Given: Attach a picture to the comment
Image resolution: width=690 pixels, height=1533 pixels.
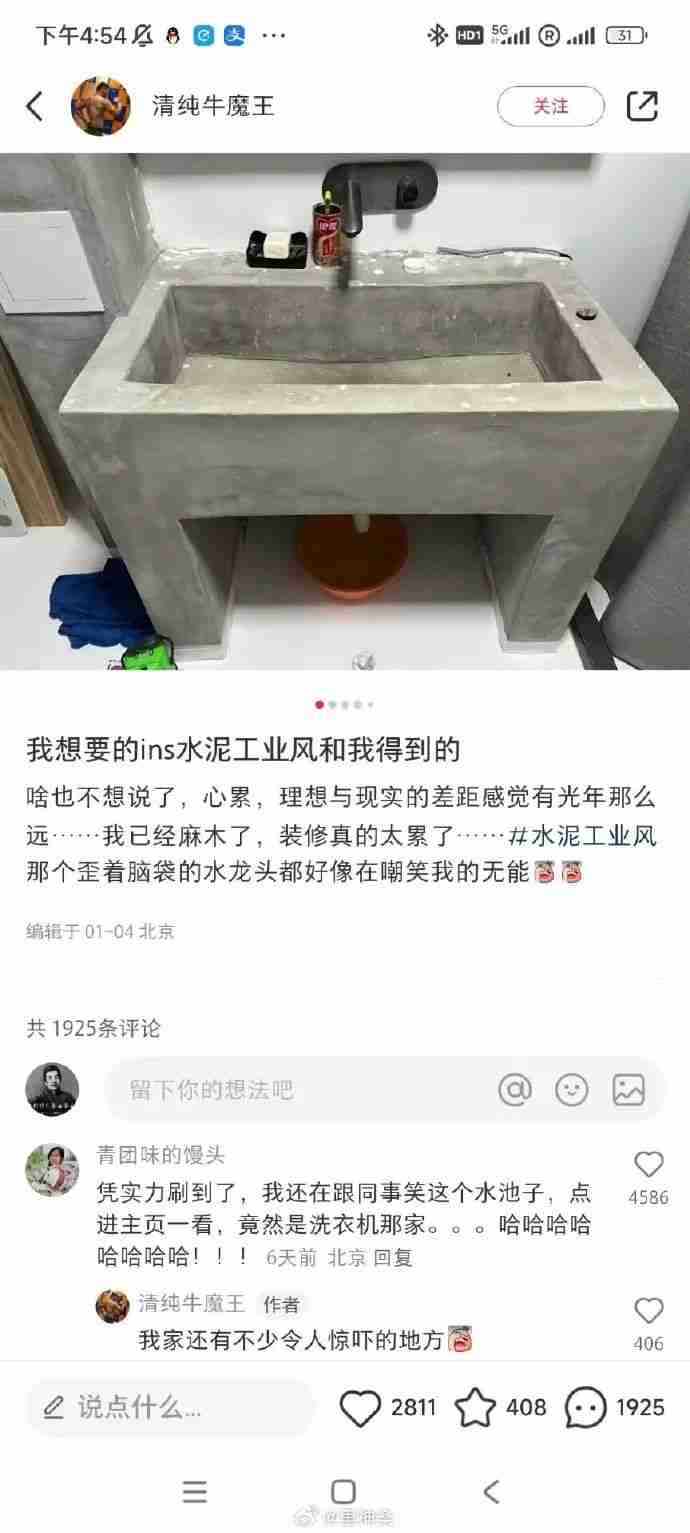Looking at the screenshot, I should pos(629,1090).
